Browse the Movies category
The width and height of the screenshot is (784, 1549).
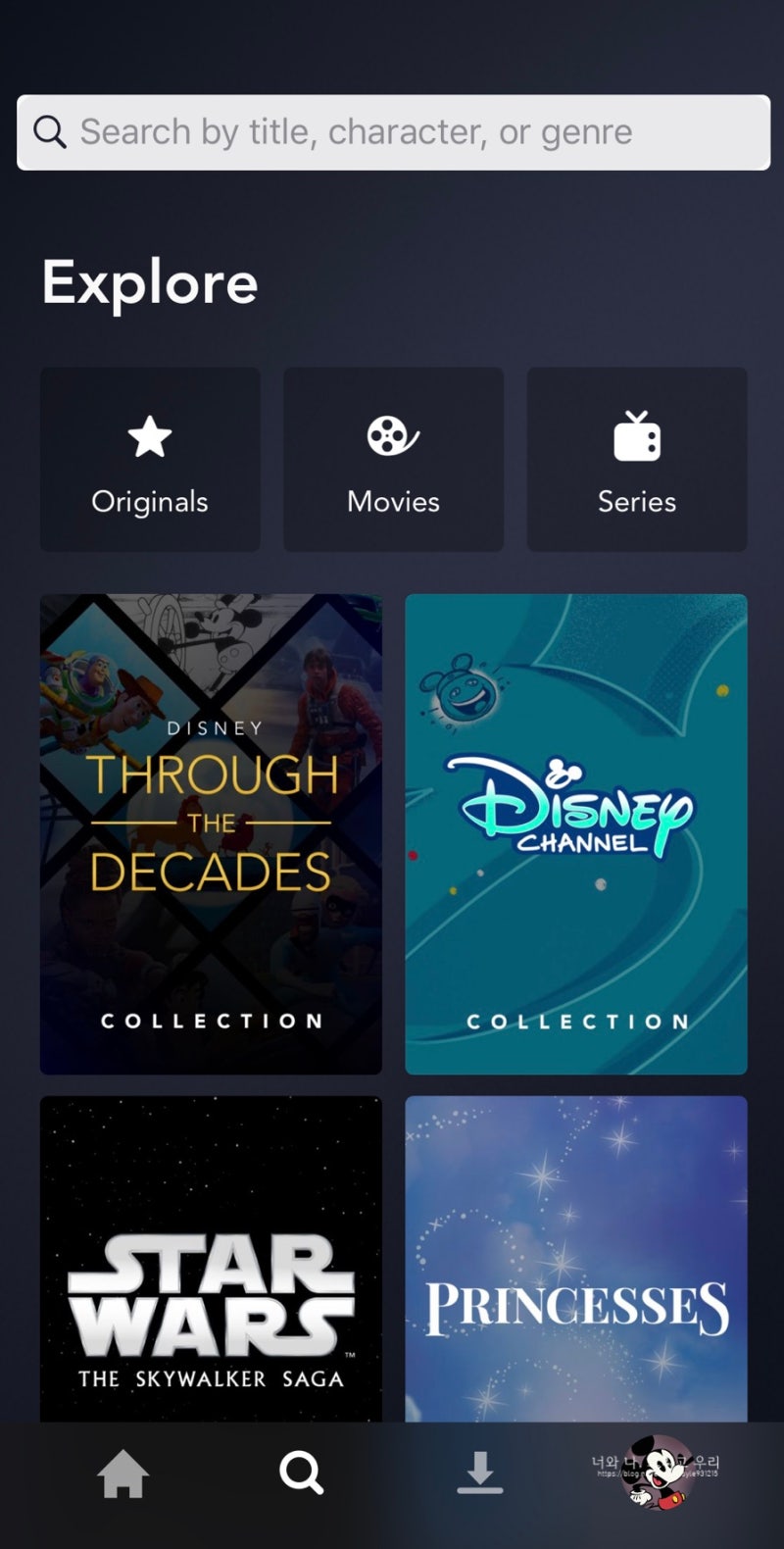393,459
